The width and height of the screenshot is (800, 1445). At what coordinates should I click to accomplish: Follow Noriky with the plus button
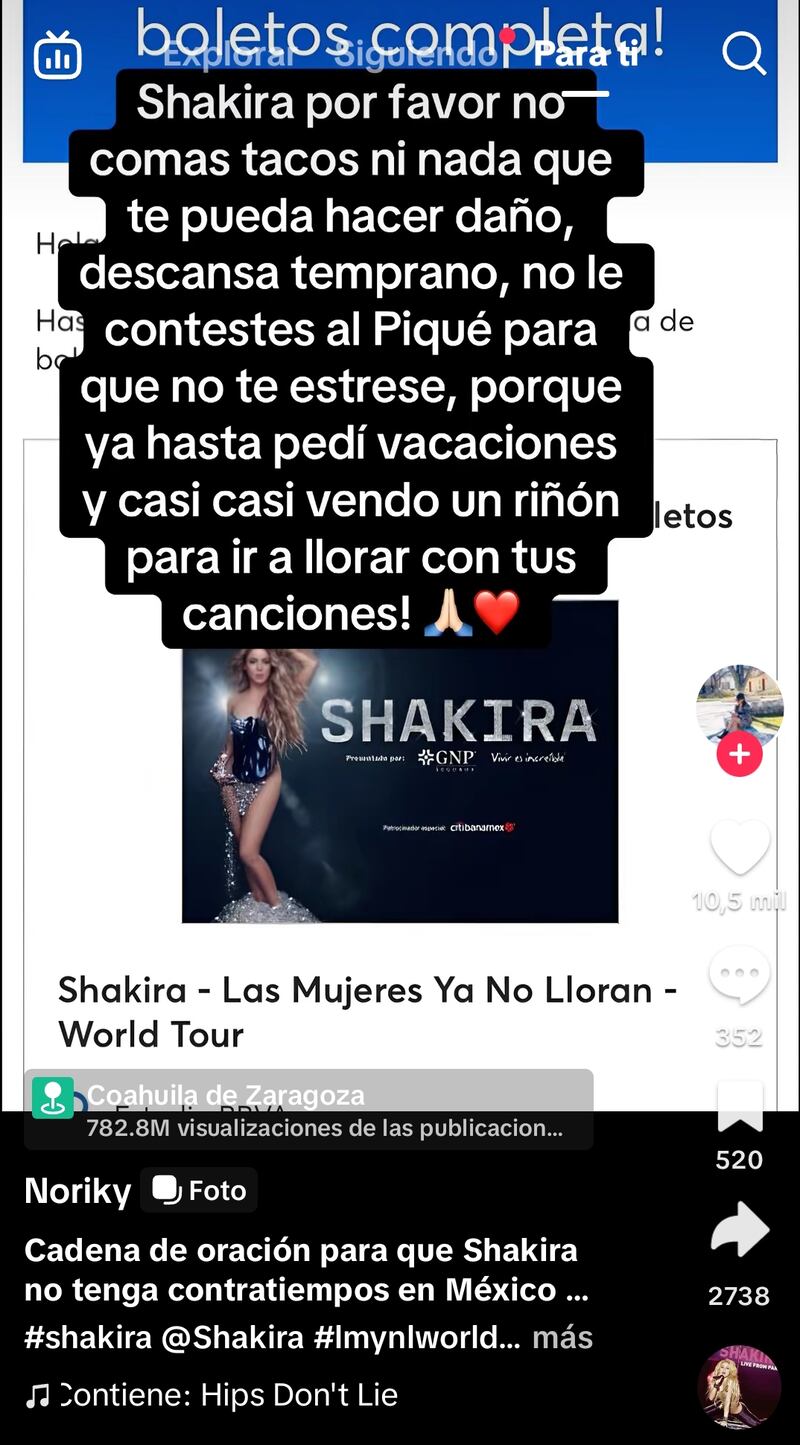pos(739,755)
